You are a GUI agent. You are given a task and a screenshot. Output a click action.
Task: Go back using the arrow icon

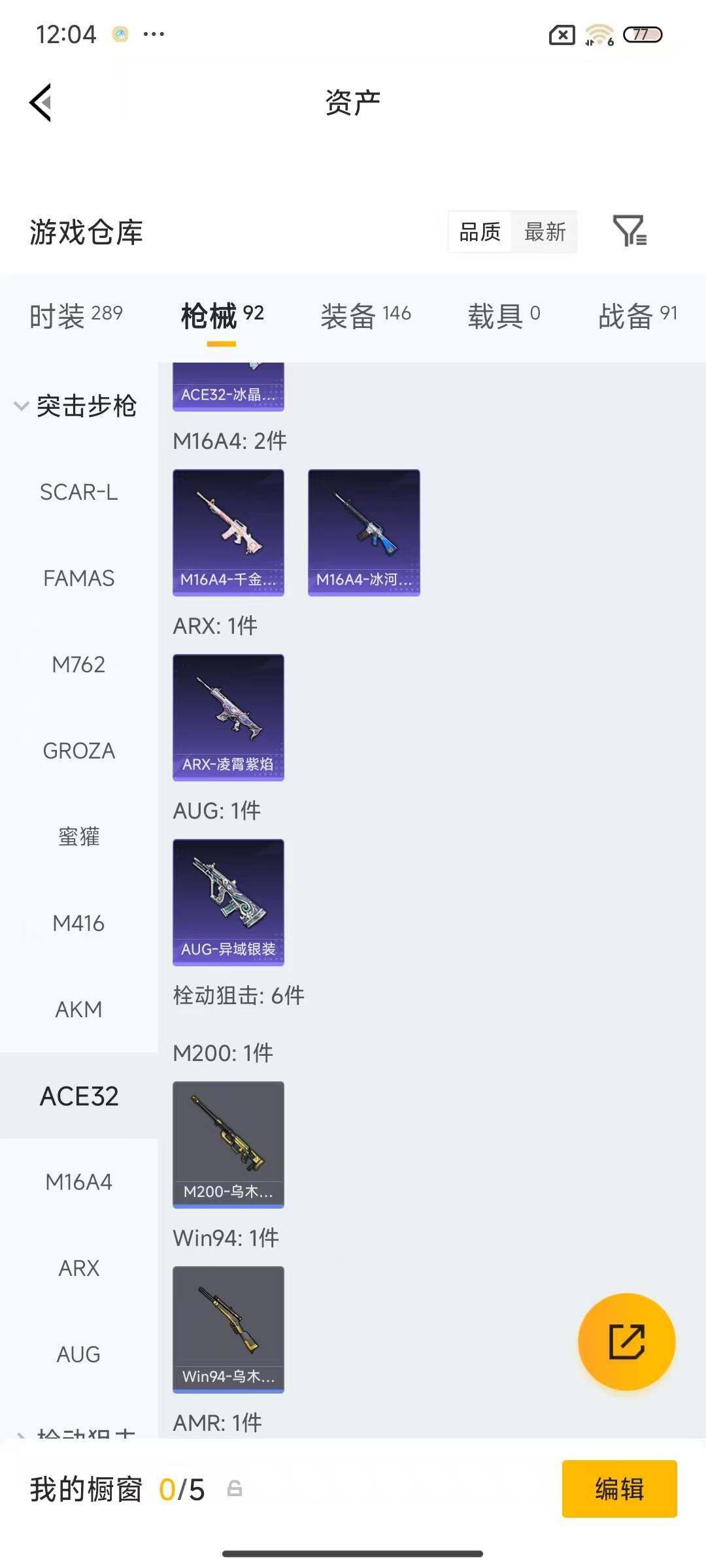(39, 101)
